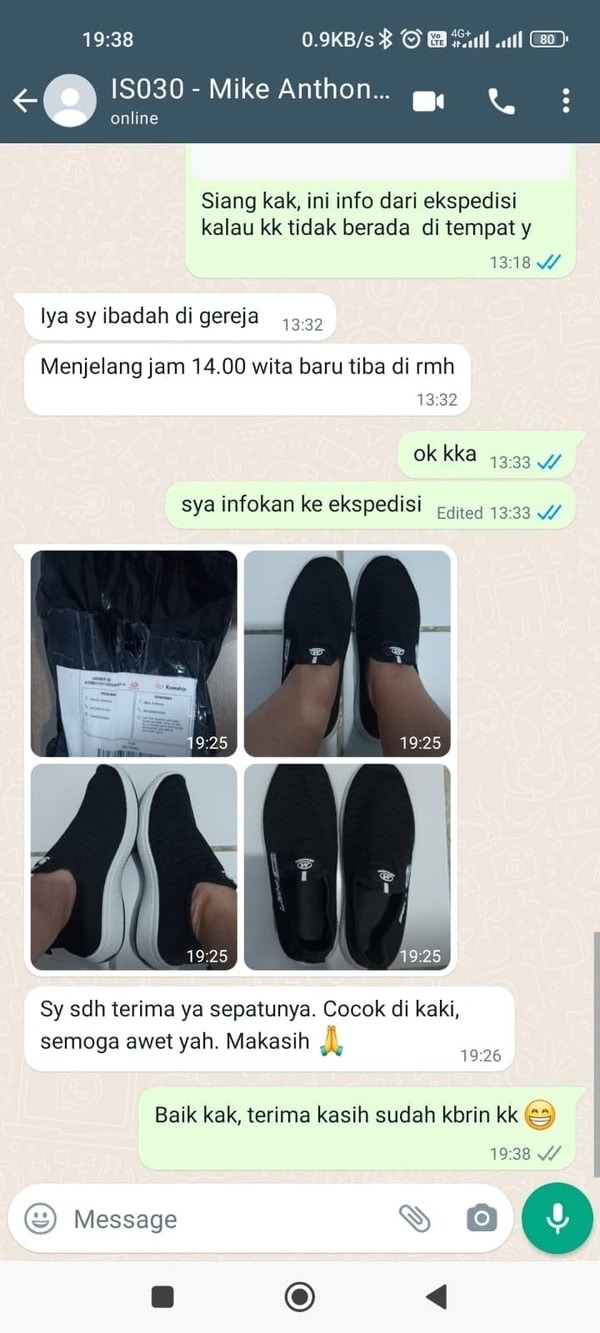Open the photo of empty shoes pair
This screenshot has height=1333, width=600.
pos(347,867)
